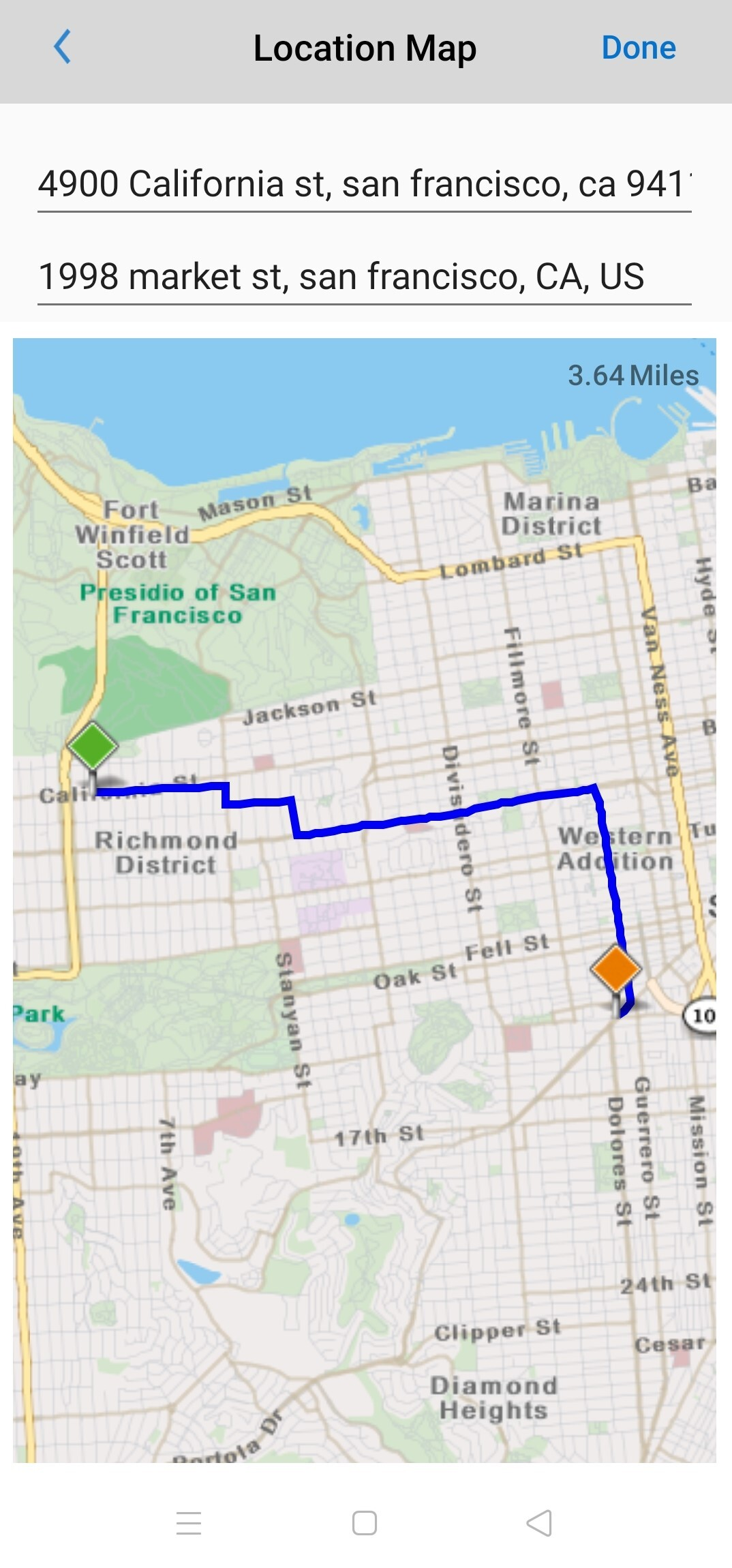Edit the 4900 California st address field
This screenshot has height=1568, width=732.
[x=364, y=184]
